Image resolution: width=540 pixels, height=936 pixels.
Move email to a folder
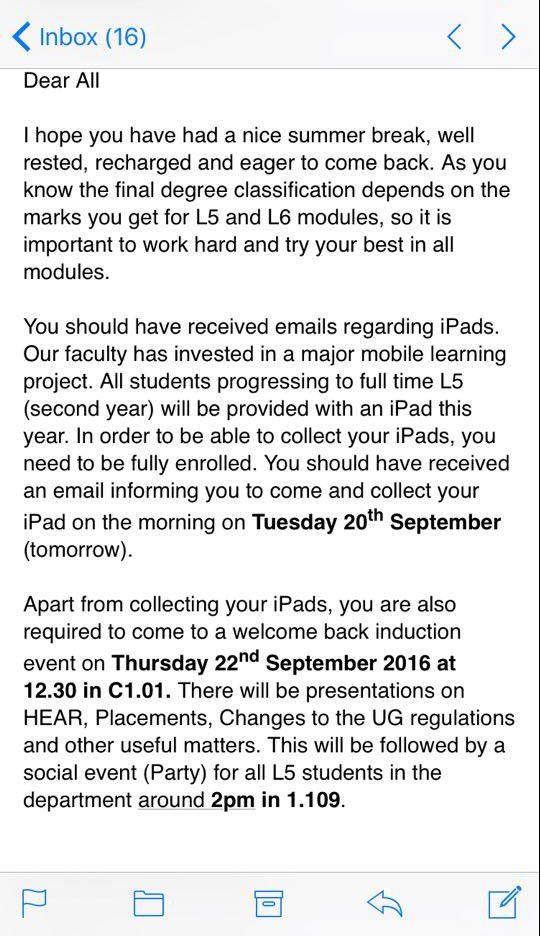tap(149, 903)
